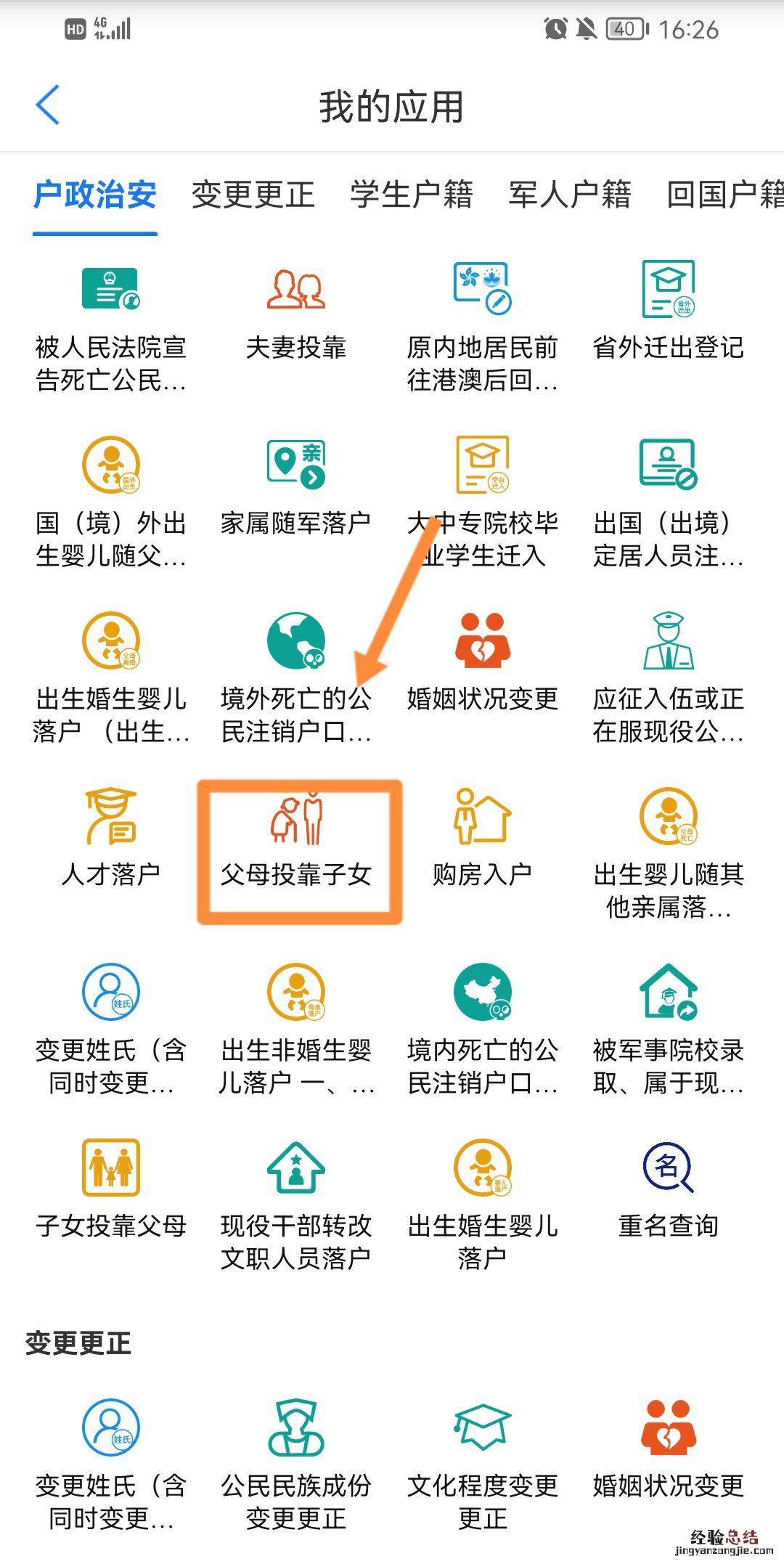Select 父母投靠子女 service
The height and width of the screenshot is (1564, 784).
click(295, 842)
